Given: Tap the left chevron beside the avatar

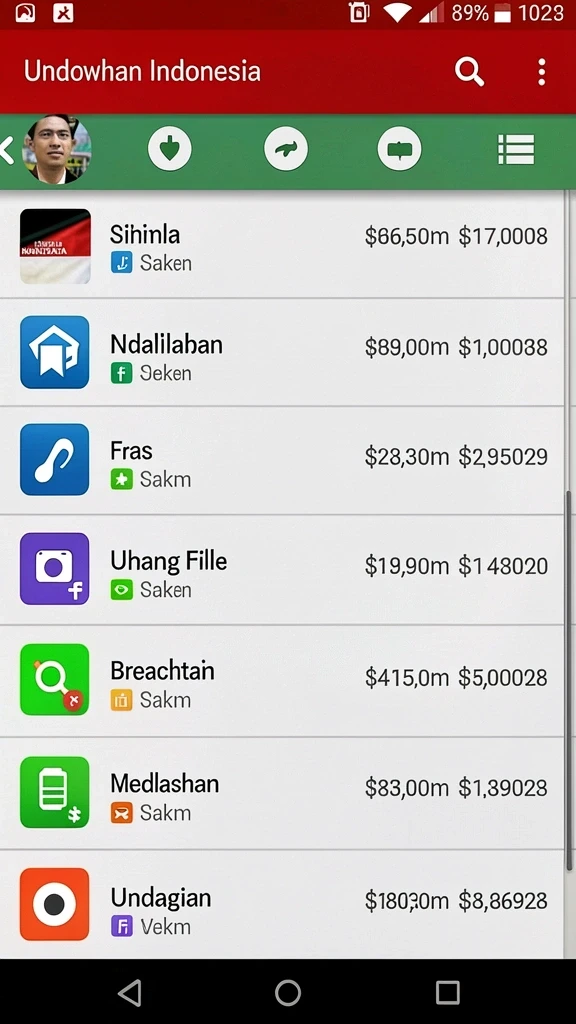Looking at the screenshot, I should point(7,151).
